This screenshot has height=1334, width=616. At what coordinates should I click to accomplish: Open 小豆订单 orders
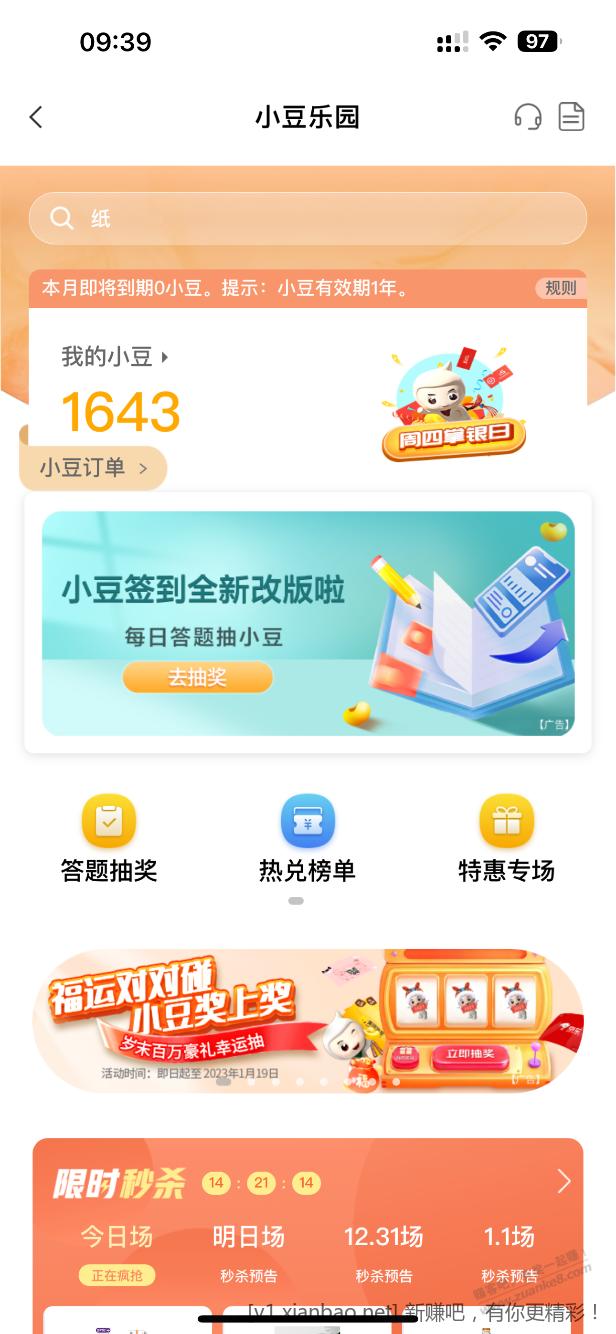click(93, 467)
